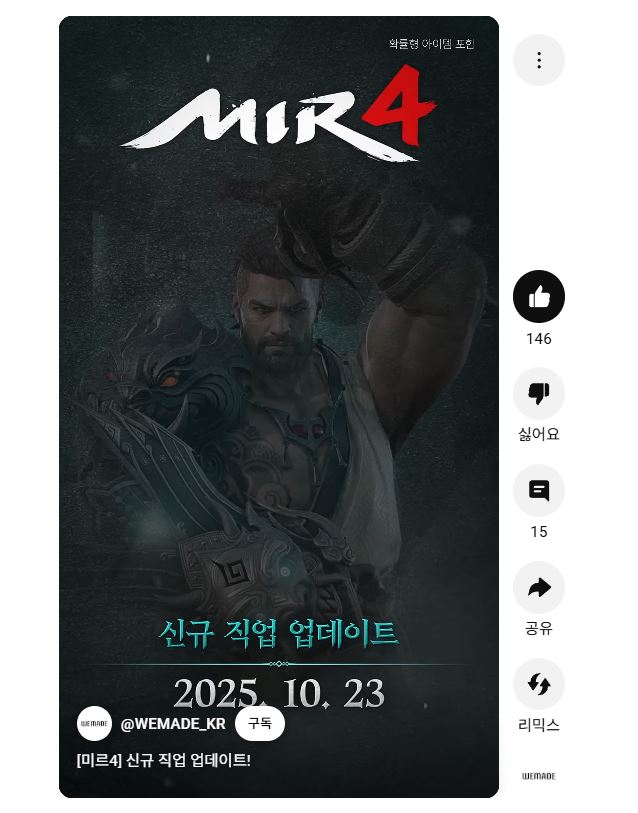
Task: Open the three-dot overflow menu
Action: coord(538,60)
